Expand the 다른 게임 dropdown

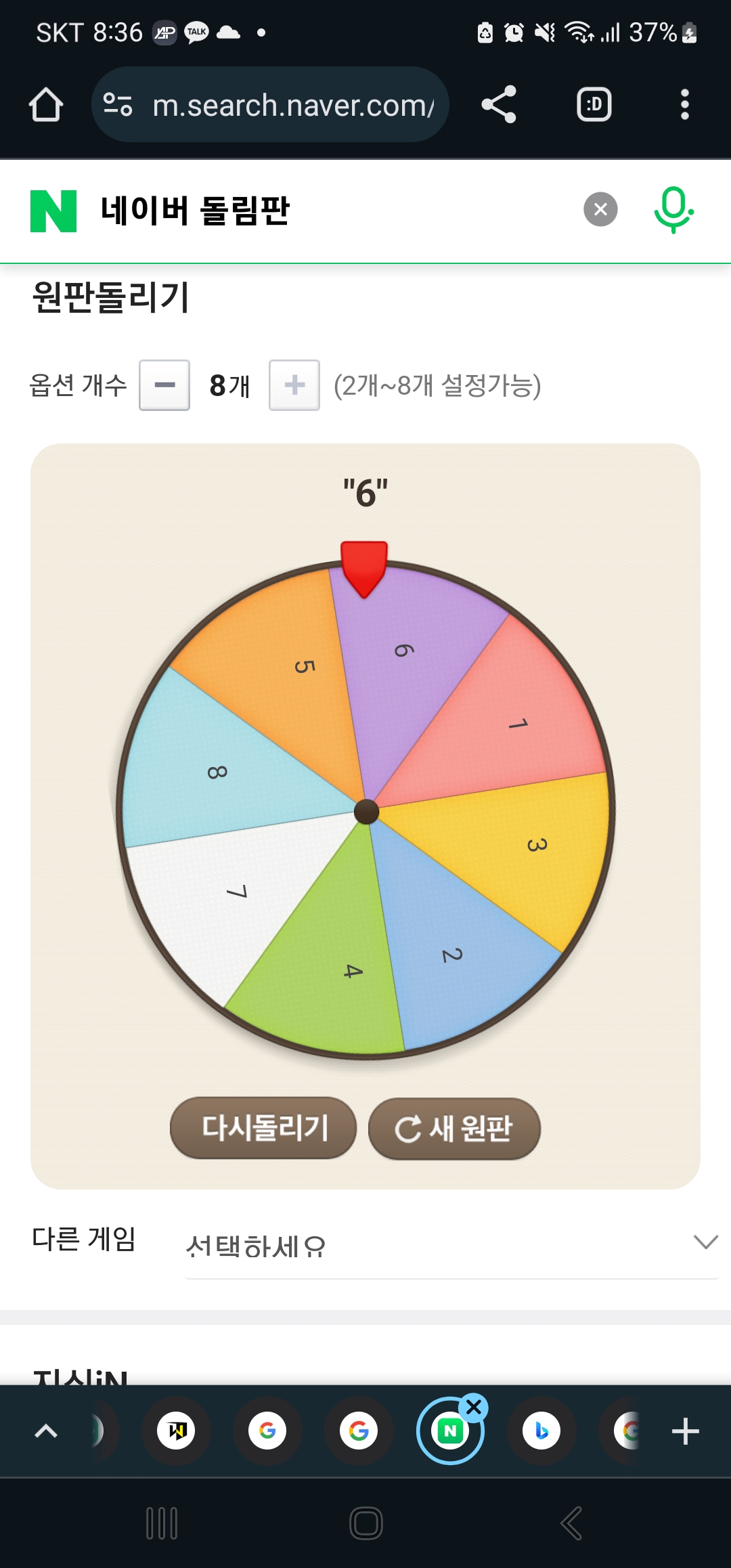451,1244
